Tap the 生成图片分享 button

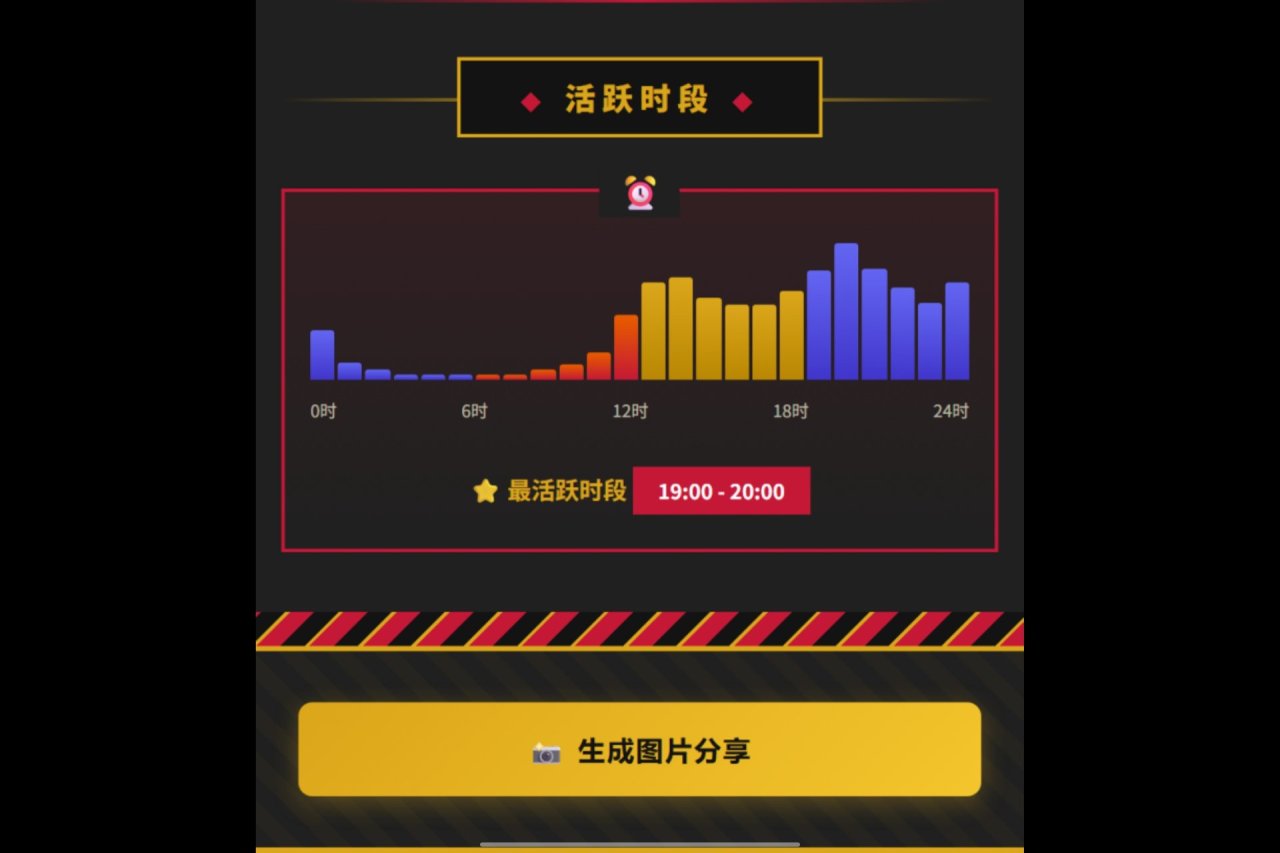639,750
